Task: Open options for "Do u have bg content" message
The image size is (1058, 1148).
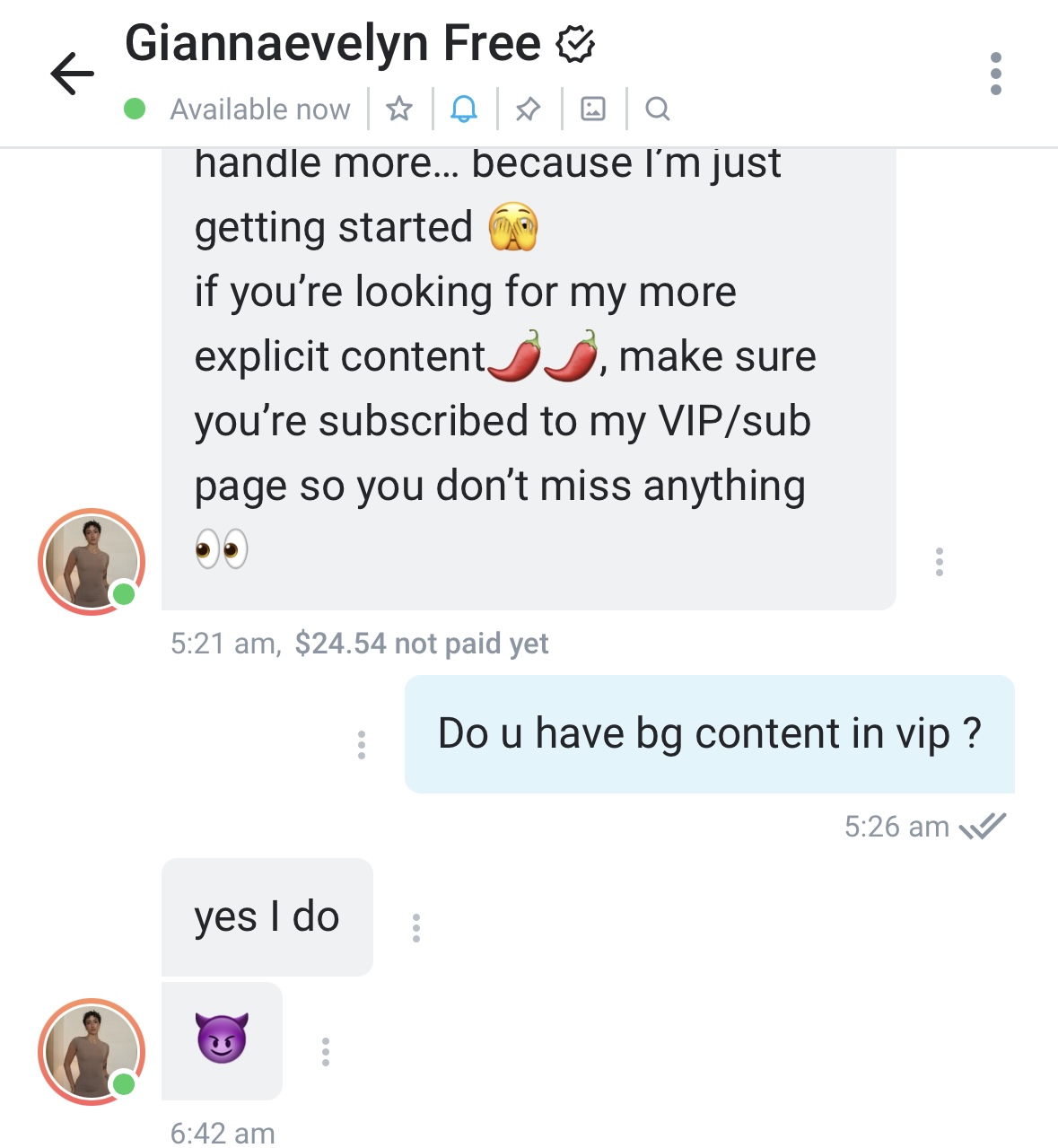Action: click(x=362, y=745)
